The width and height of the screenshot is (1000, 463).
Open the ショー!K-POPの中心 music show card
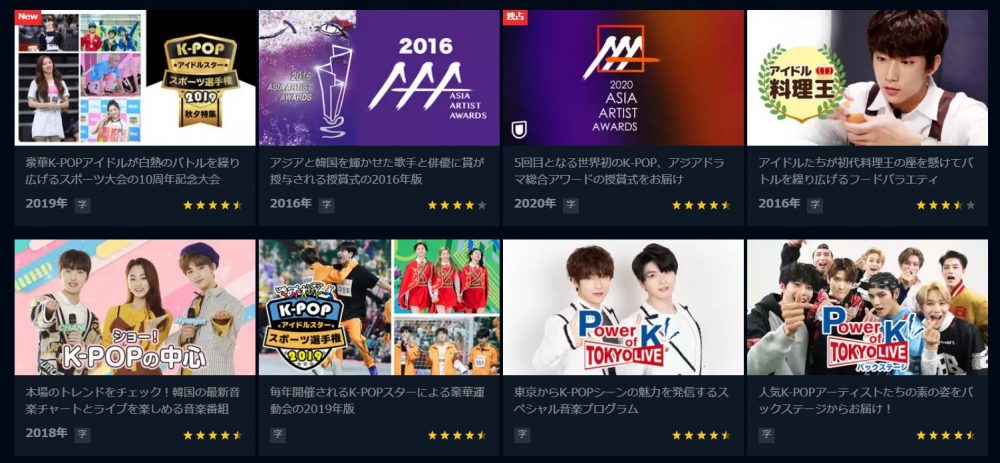click(x=135, y=307)
